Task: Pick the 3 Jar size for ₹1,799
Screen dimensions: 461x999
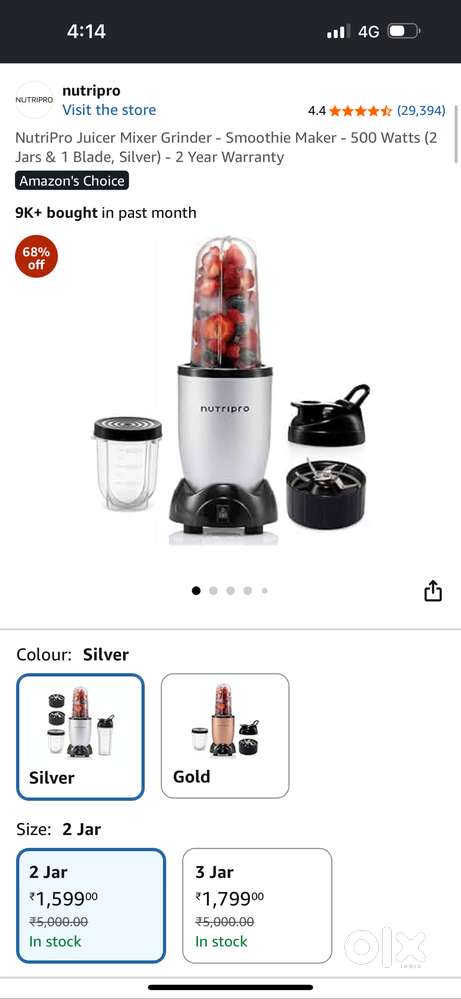Action: click(257, 906)
